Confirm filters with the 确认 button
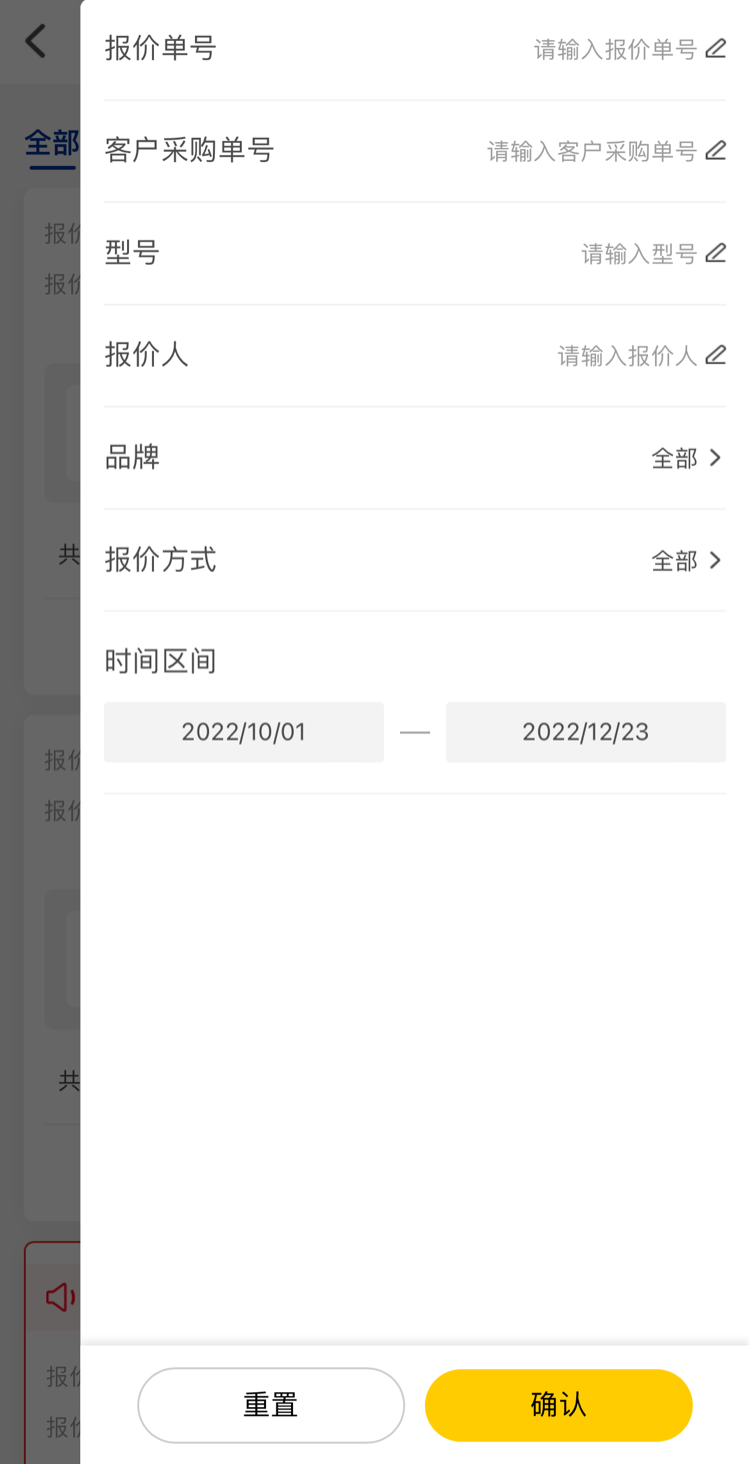Viewport: 750px width, 1464px height. tap(559, 1405)
